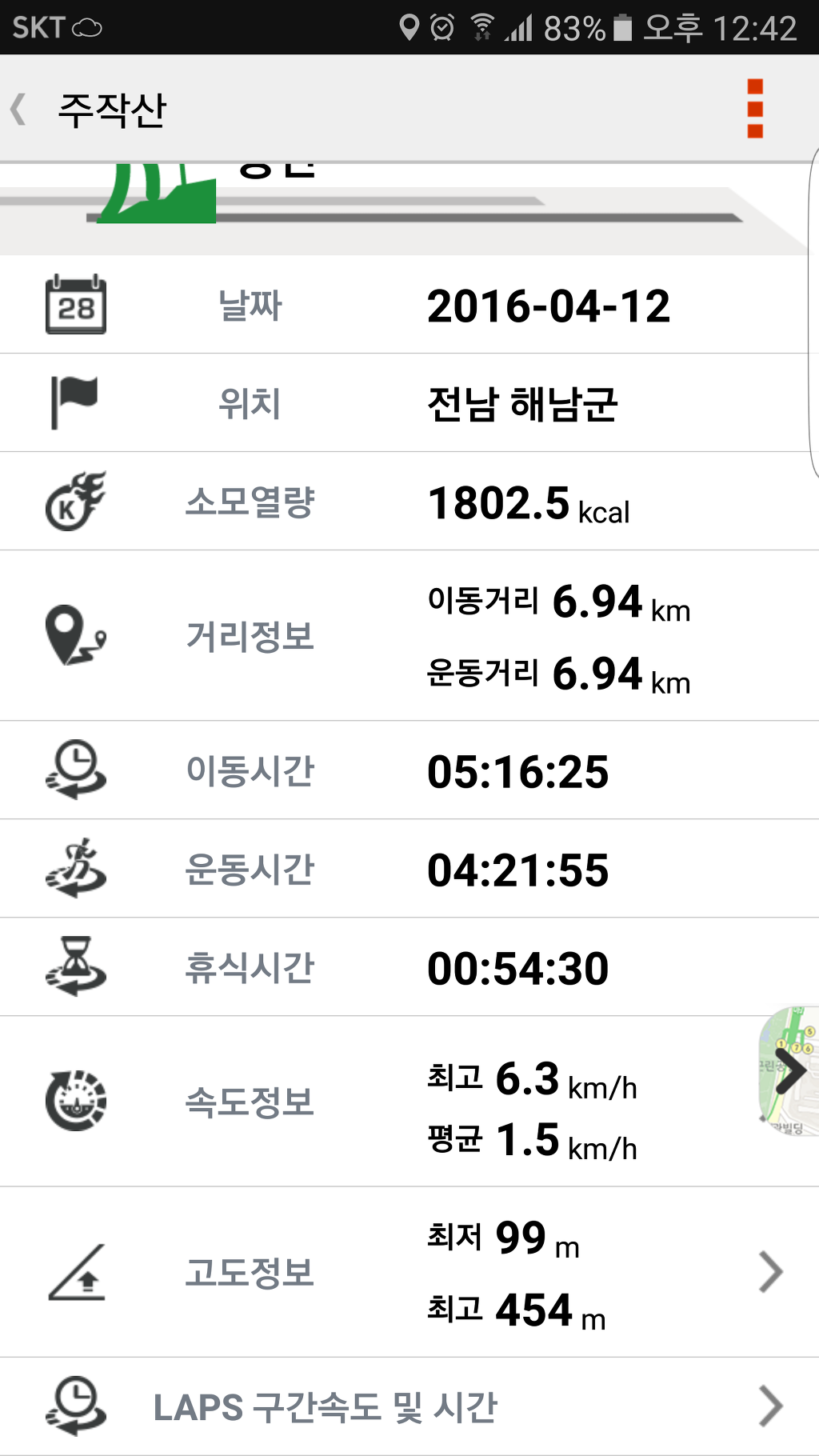Open 고도정보 elevation details
Image resolution: width=819 pixels, height=1456 pixels.
769,1271
